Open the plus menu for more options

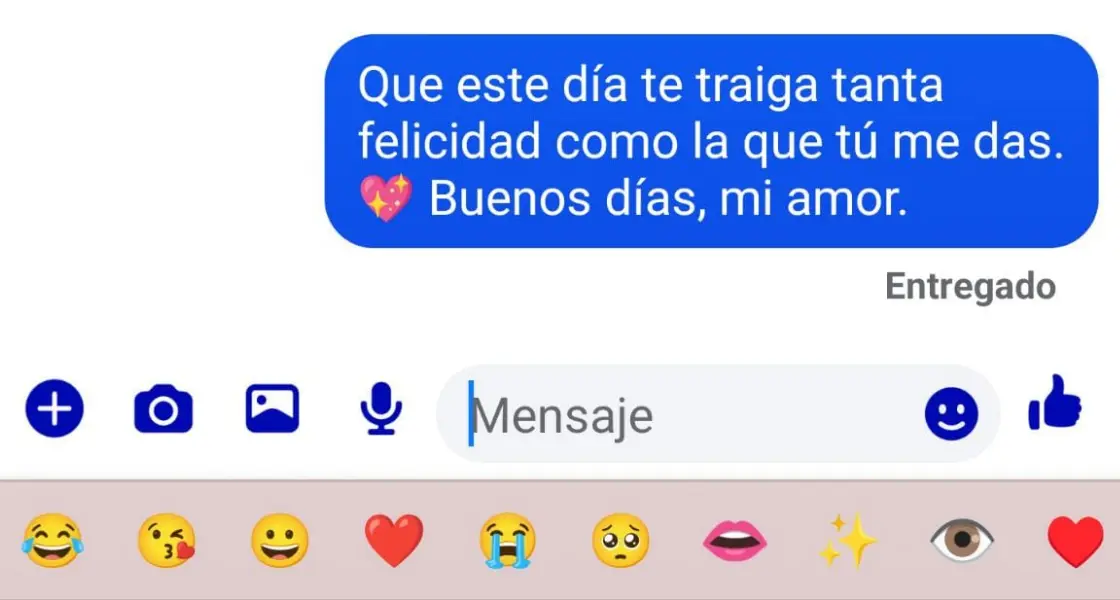tap(55, 410)
